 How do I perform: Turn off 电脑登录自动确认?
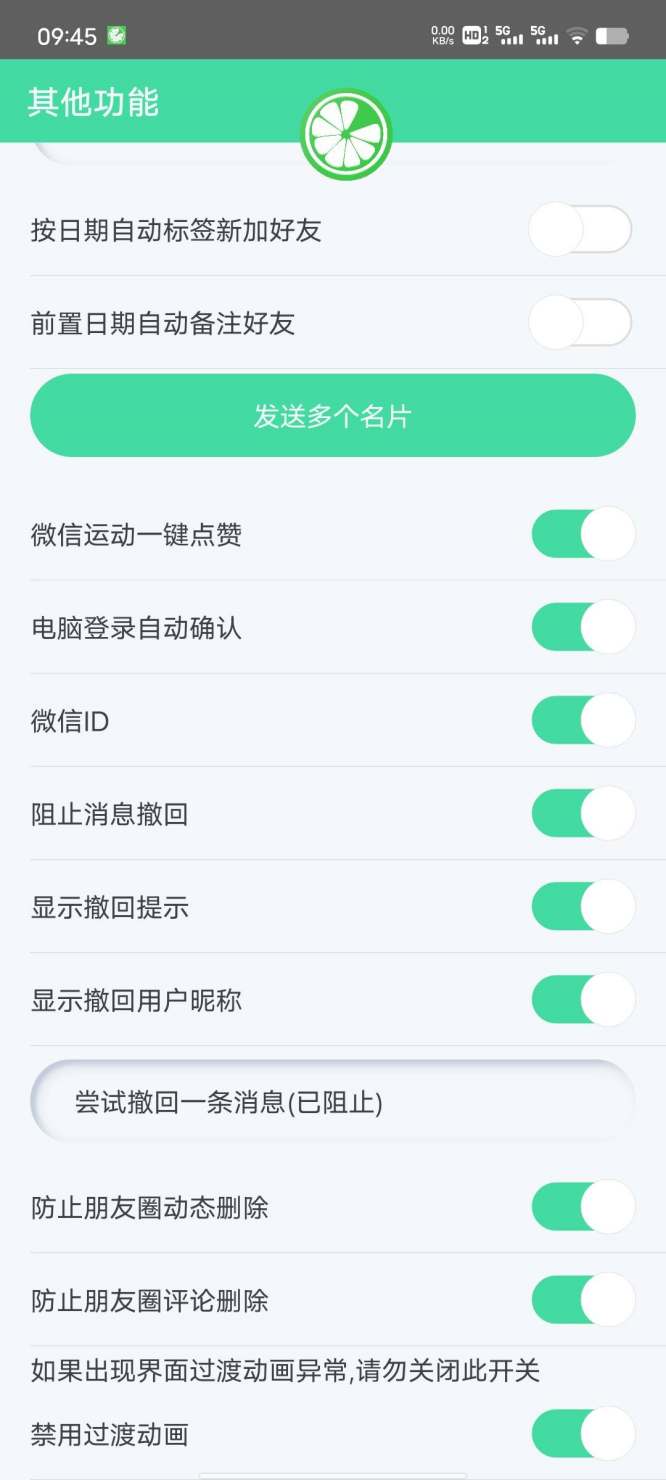pos(583,628)
